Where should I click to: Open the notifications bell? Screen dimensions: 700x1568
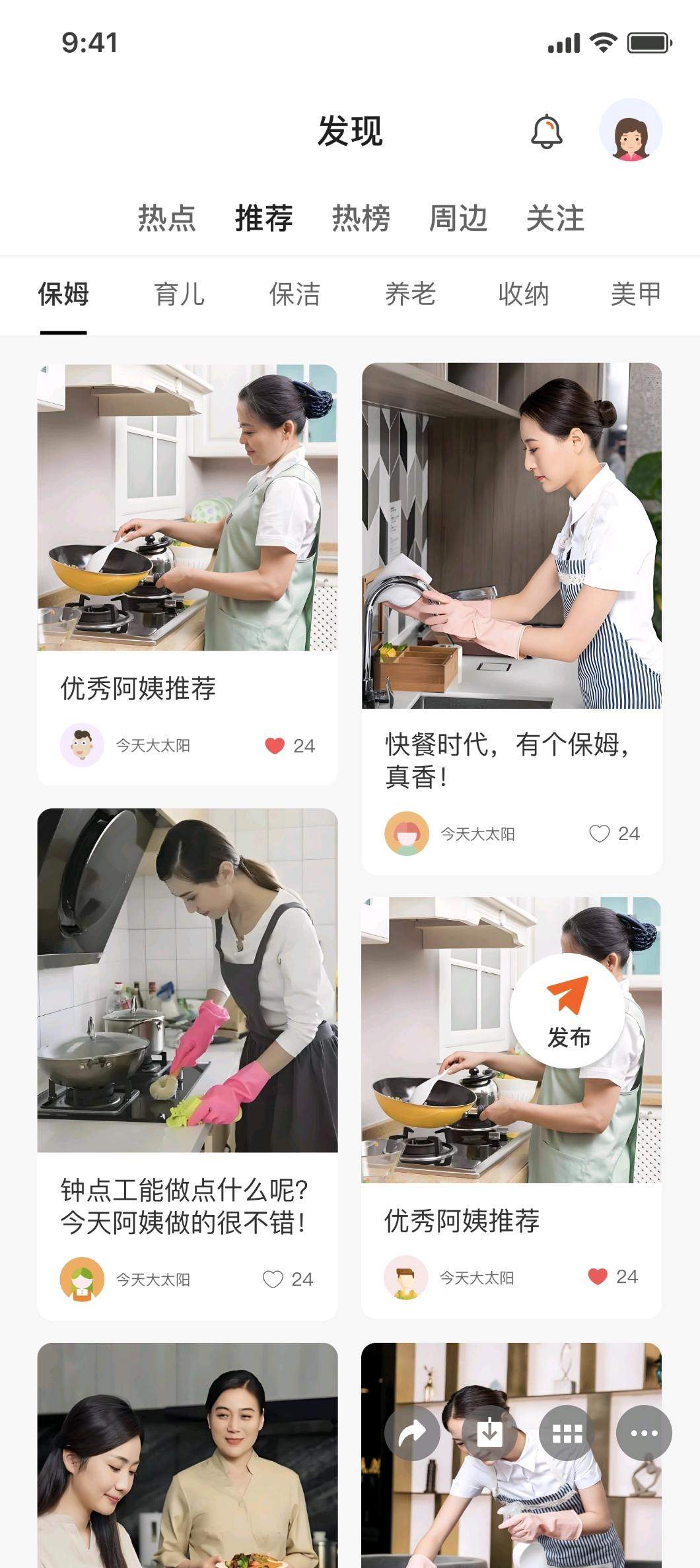[546, 131]
